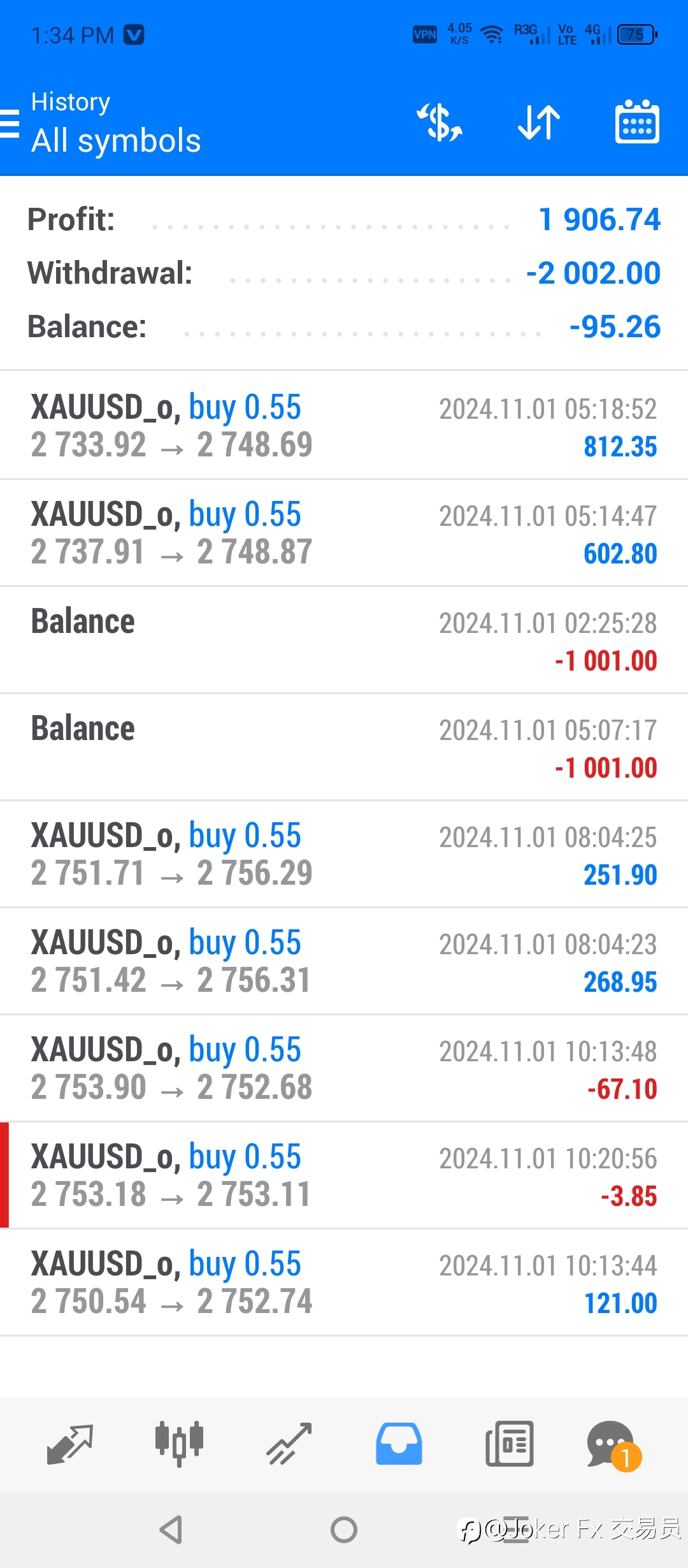Viewport: 688px width, 1568px height.
Task: Switch to the Trade tab
Action: [289, 1444]
